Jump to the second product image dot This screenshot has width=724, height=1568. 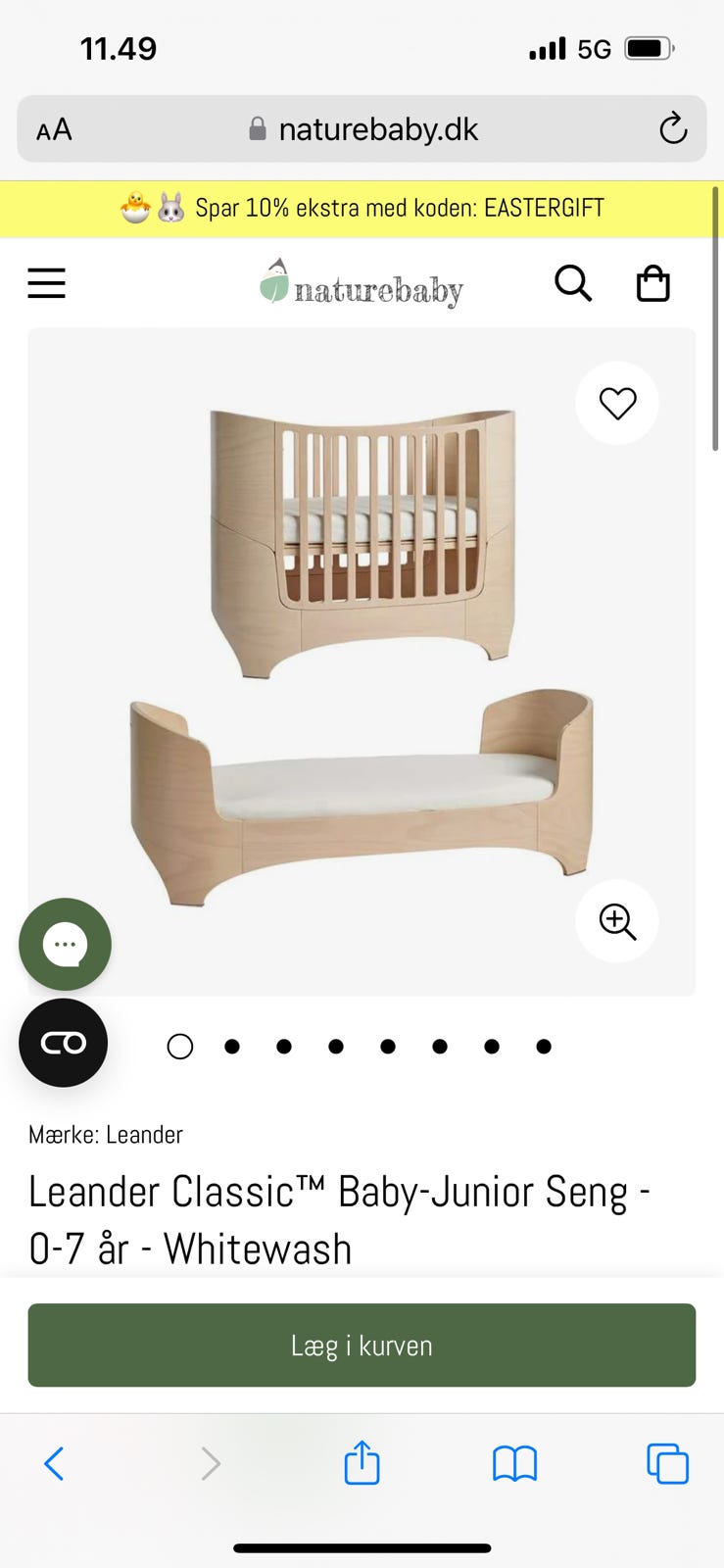(x=232, y=1047)
